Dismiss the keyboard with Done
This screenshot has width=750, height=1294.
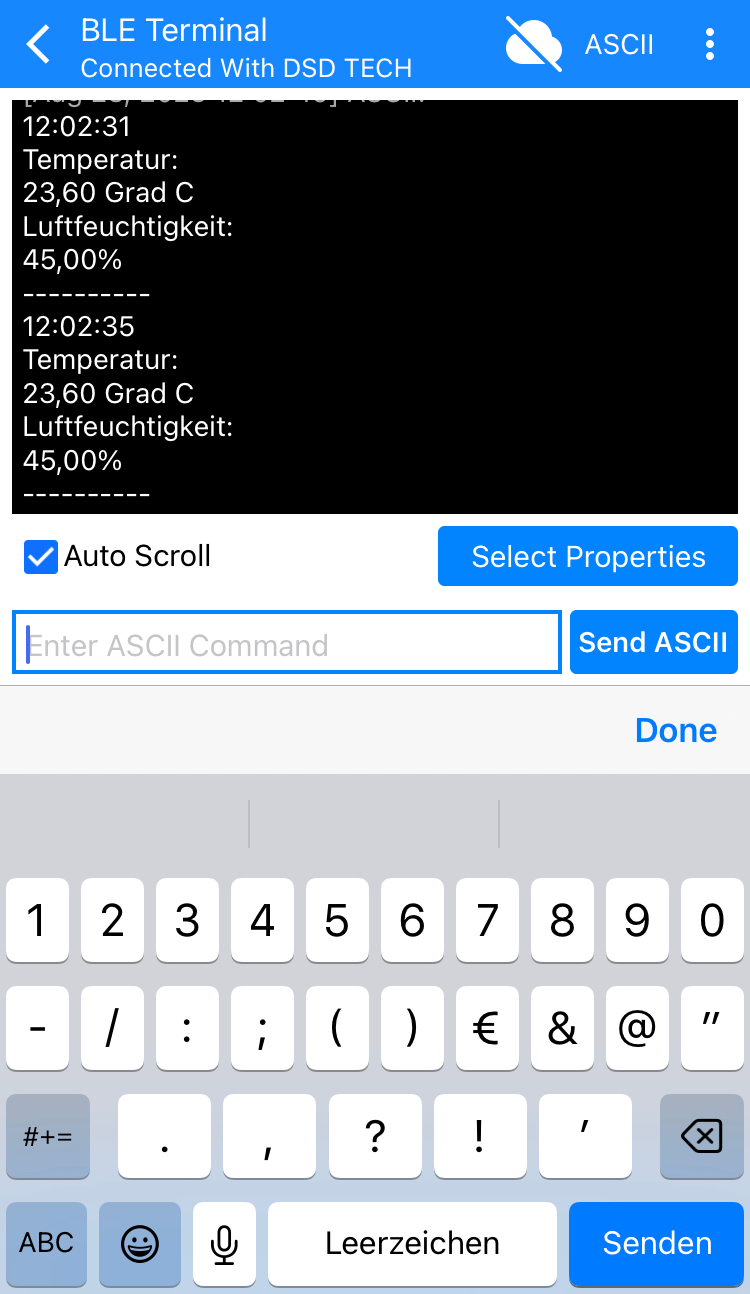(676, 730)
